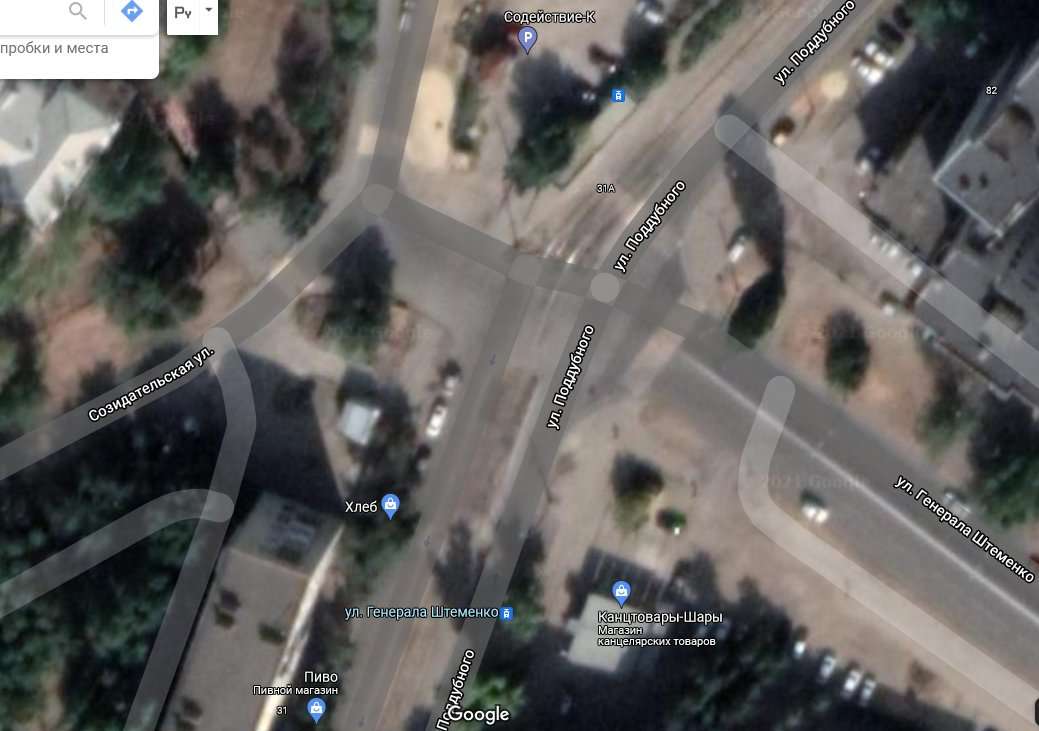Screen dimensions: 1039x731
Task: Open the Содействие-К parking marker
Action: point(527,40)
